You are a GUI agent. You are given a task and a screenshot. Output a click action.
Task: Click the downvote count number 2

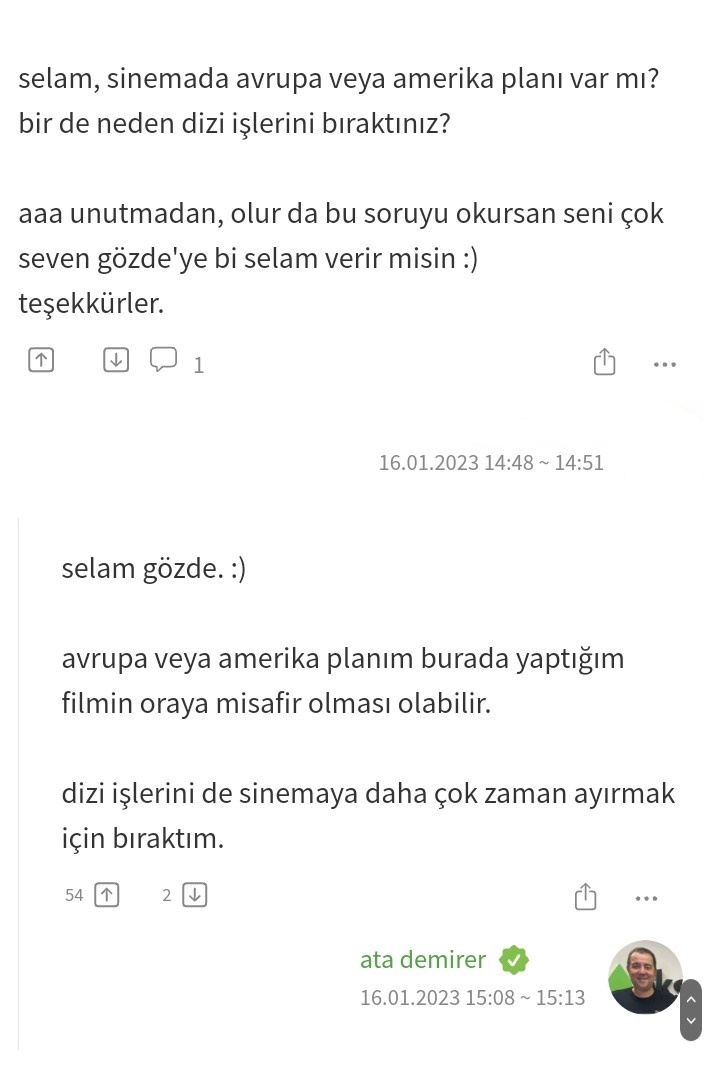pos(166,895)
